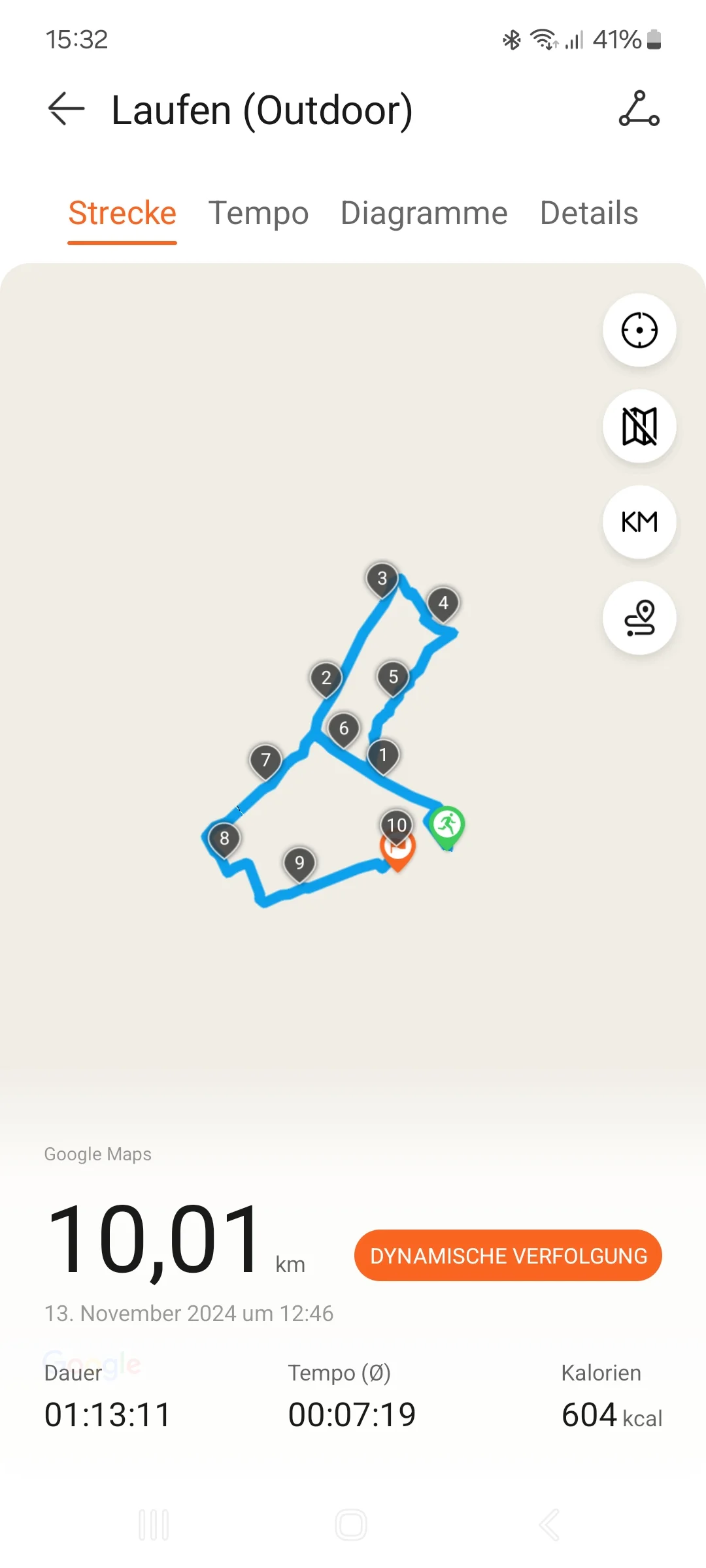Select the Strecke tab
This screenshot has width=706, height=1568.
(122, 213)
